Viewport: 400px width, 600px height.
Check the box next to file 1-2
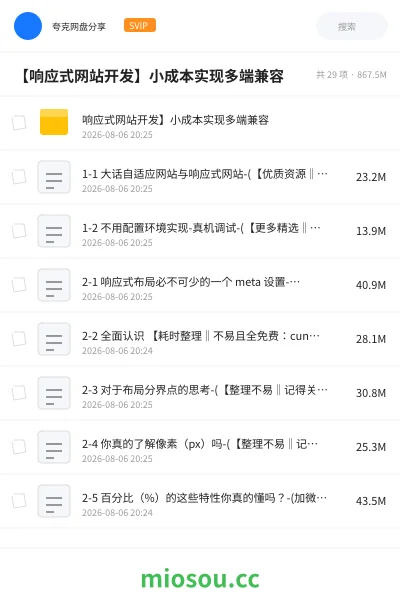[19, 231]
